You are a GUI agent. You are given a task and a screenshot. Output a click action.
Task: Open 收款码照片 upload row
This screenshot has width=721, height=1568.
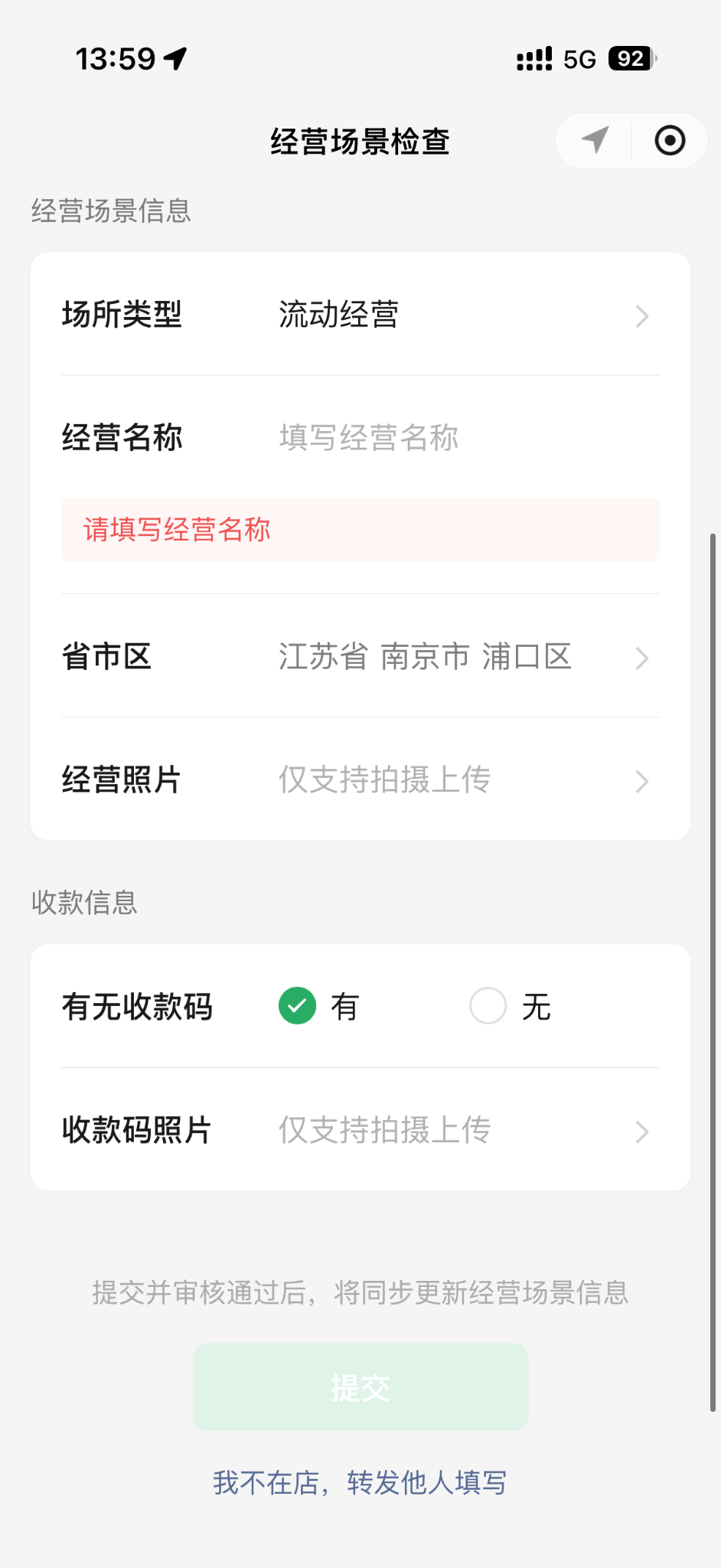(x=360, y=1130)
